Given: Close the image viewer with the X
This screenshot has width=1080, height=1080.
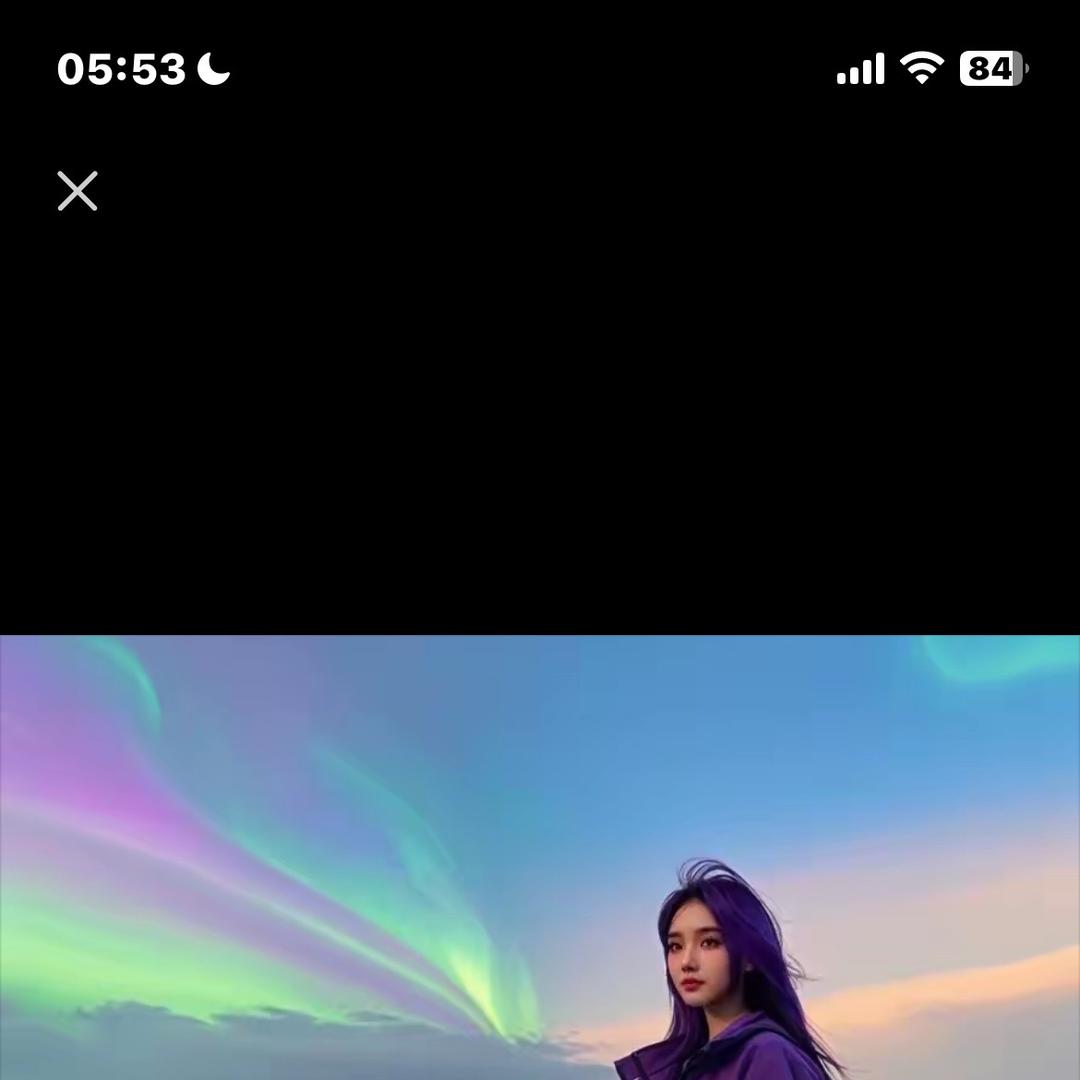Looking at the screenshot, I should coord(77,191).
